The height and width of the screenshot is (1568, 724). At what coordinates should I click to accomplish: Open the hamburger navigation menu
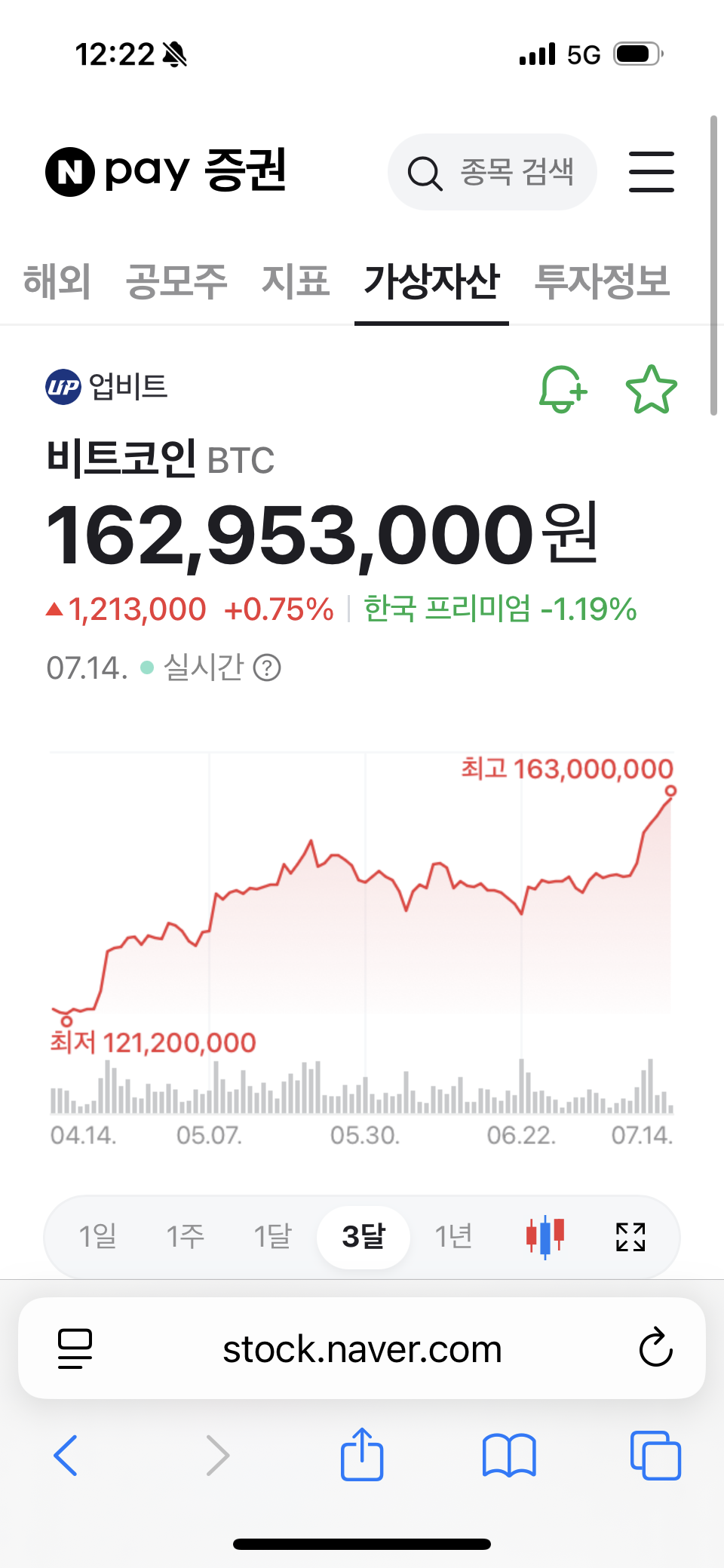(651, 172)
